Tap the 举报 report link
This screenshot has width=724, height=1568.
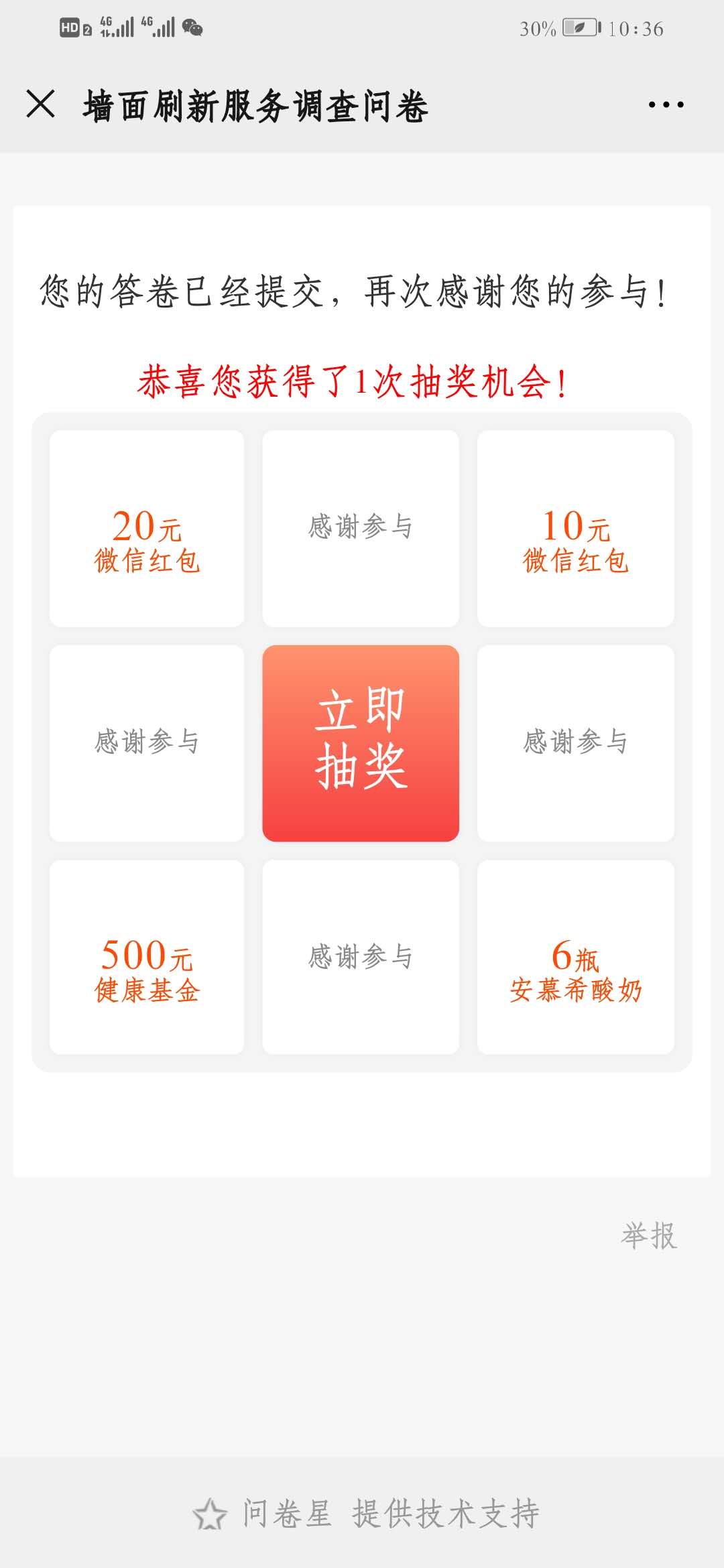tap(648, 1236)
